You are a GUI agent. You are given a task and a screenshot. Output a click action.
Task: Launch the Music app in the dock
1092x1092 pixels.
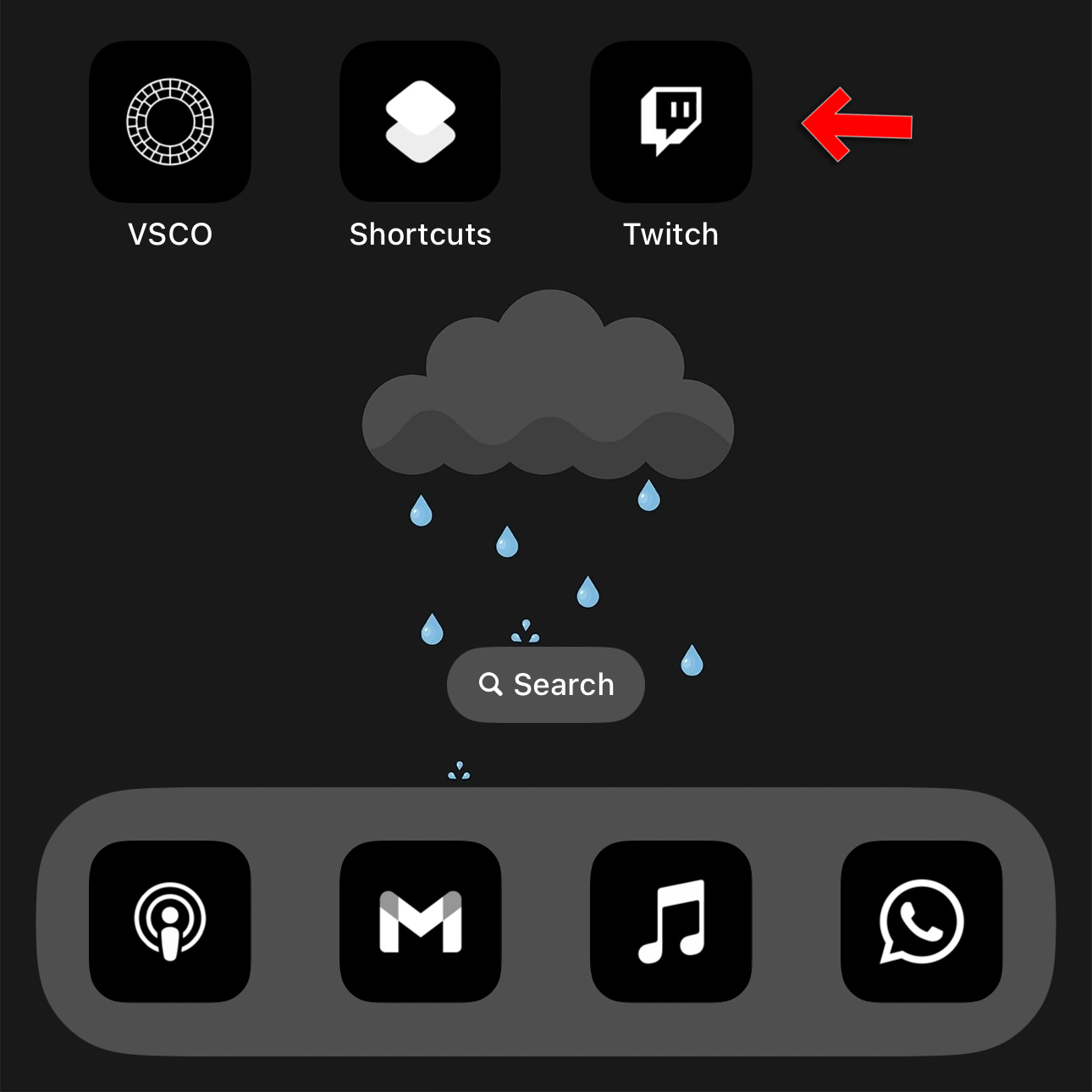coord(671,921)
